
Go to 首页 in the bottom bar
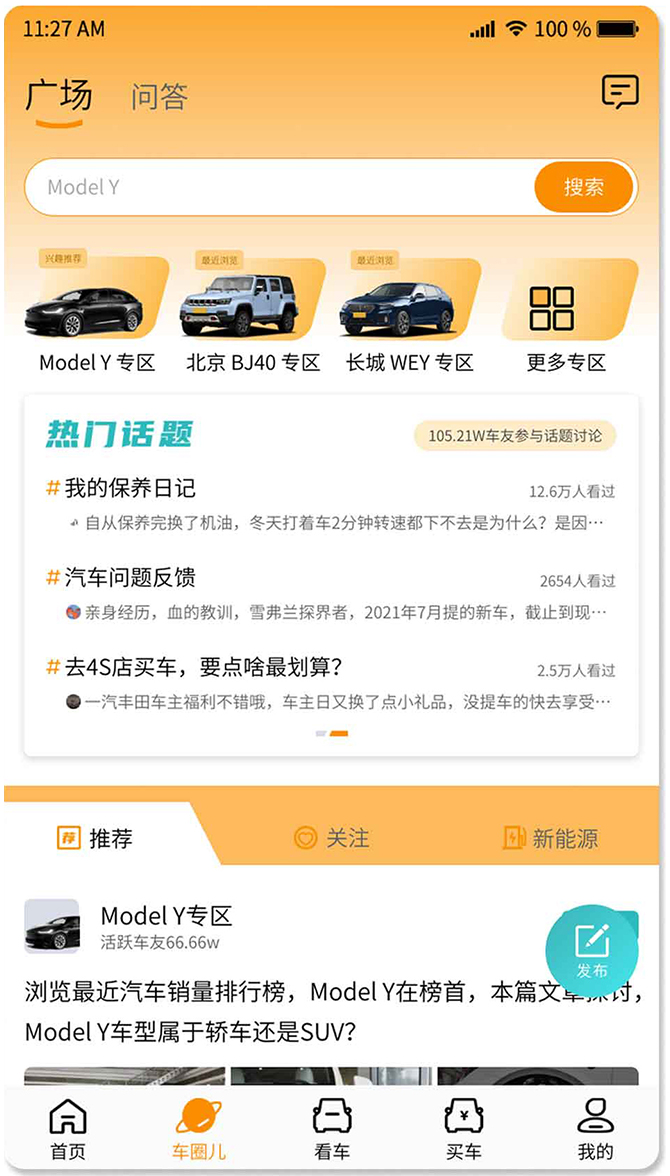click(68, 1130)
